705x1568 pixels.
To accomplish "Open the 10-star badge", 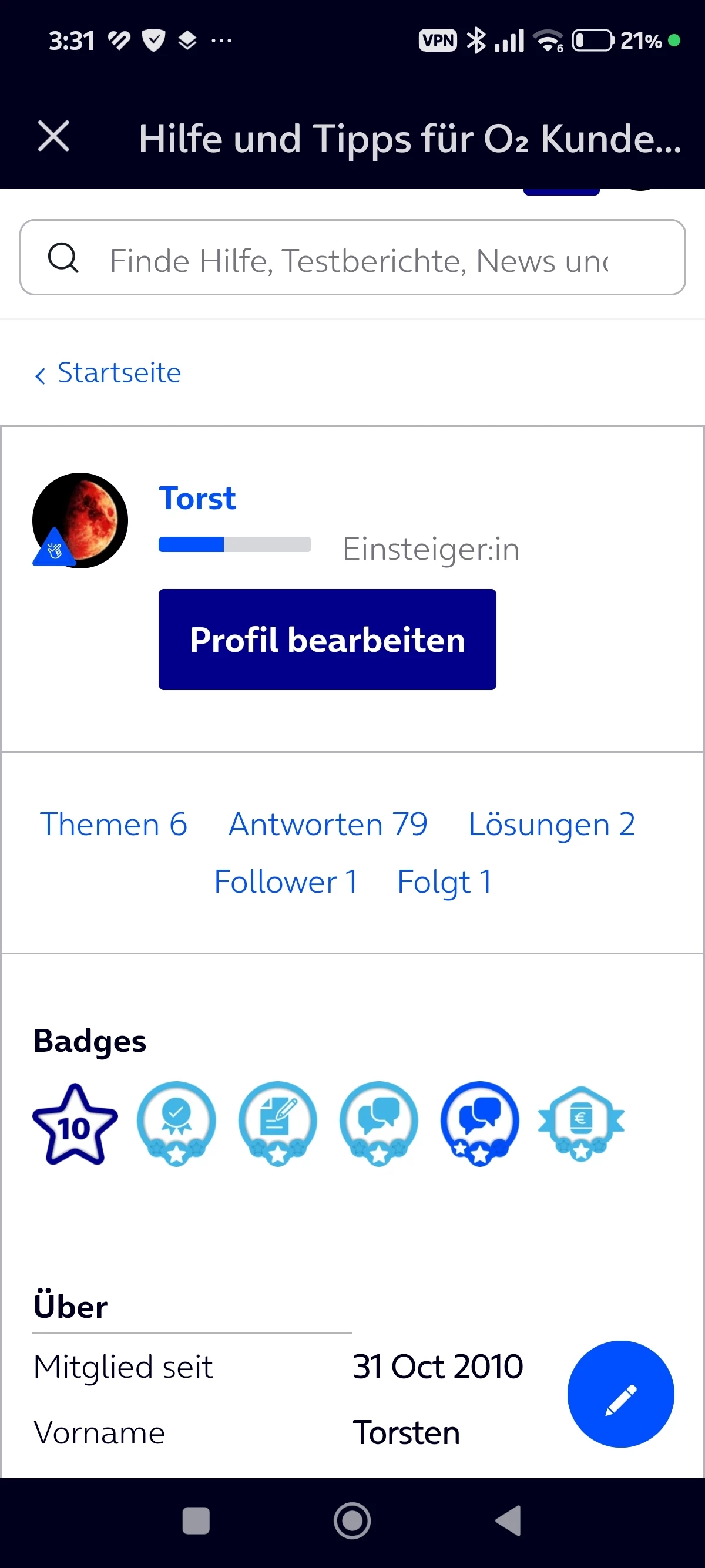I will coord(75,1124).
